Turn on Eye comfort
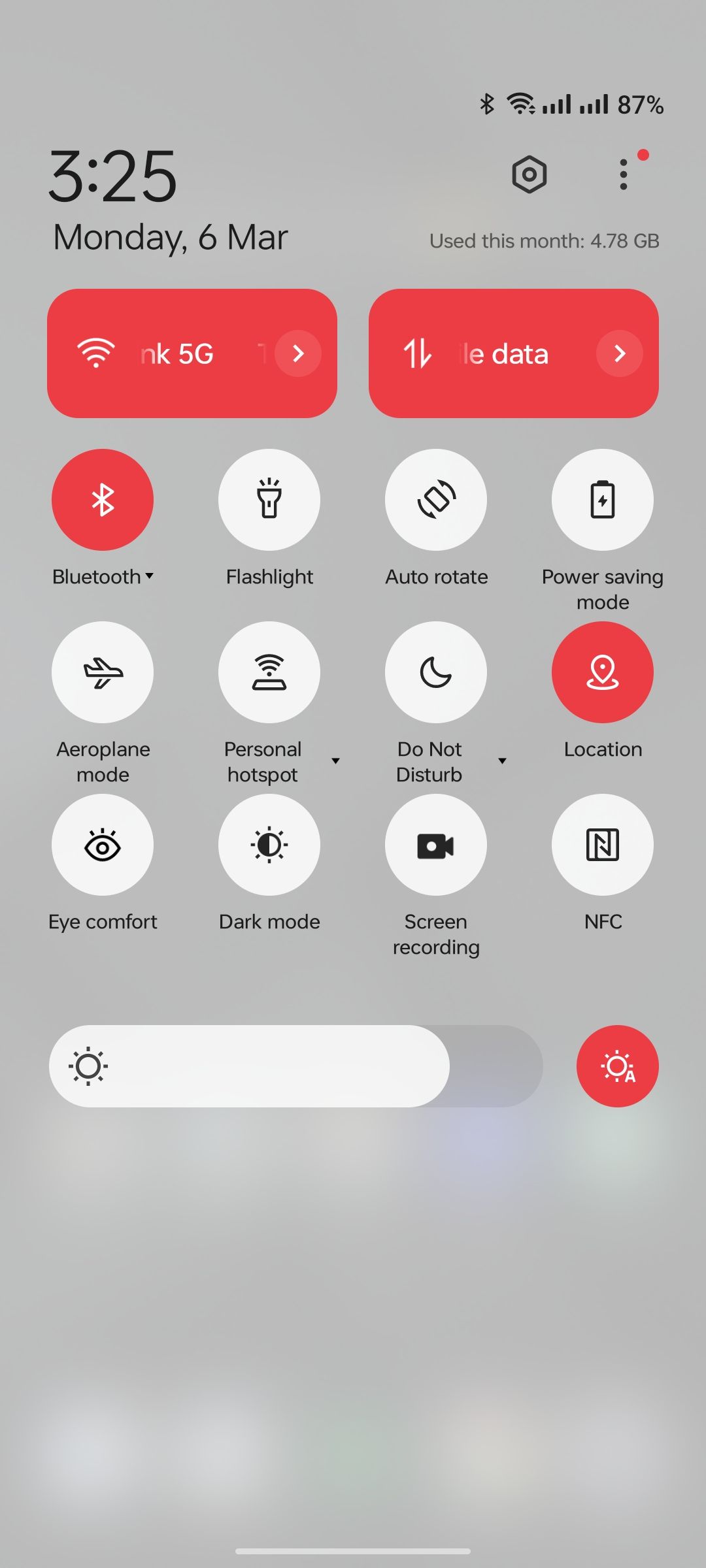The width and height of the screenshot is (706, 1568). [x=103, y=845]
